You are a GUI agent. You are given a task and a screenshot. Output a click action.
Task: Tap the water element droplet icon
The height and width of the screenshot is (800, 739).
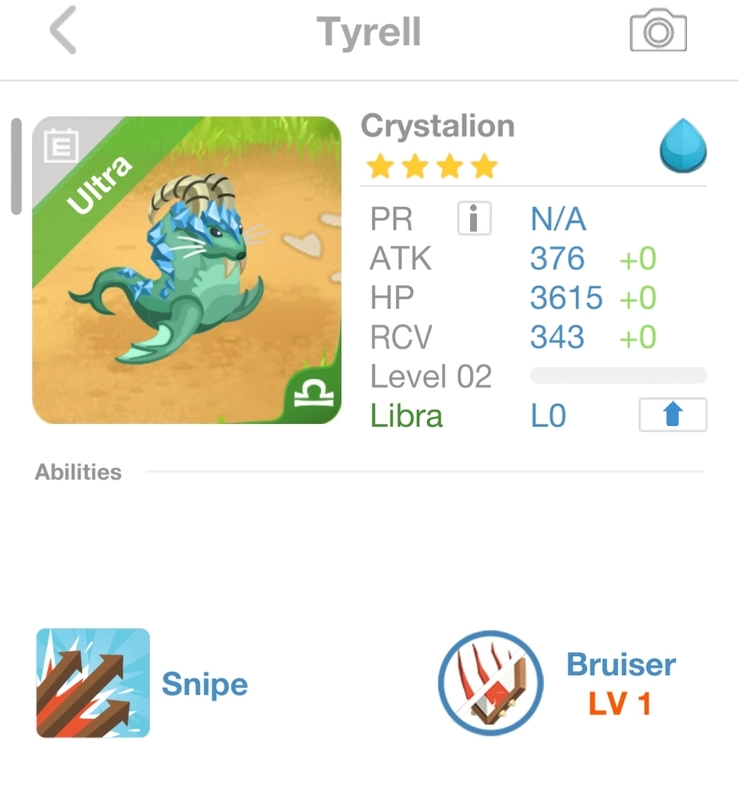pos(683,147)
